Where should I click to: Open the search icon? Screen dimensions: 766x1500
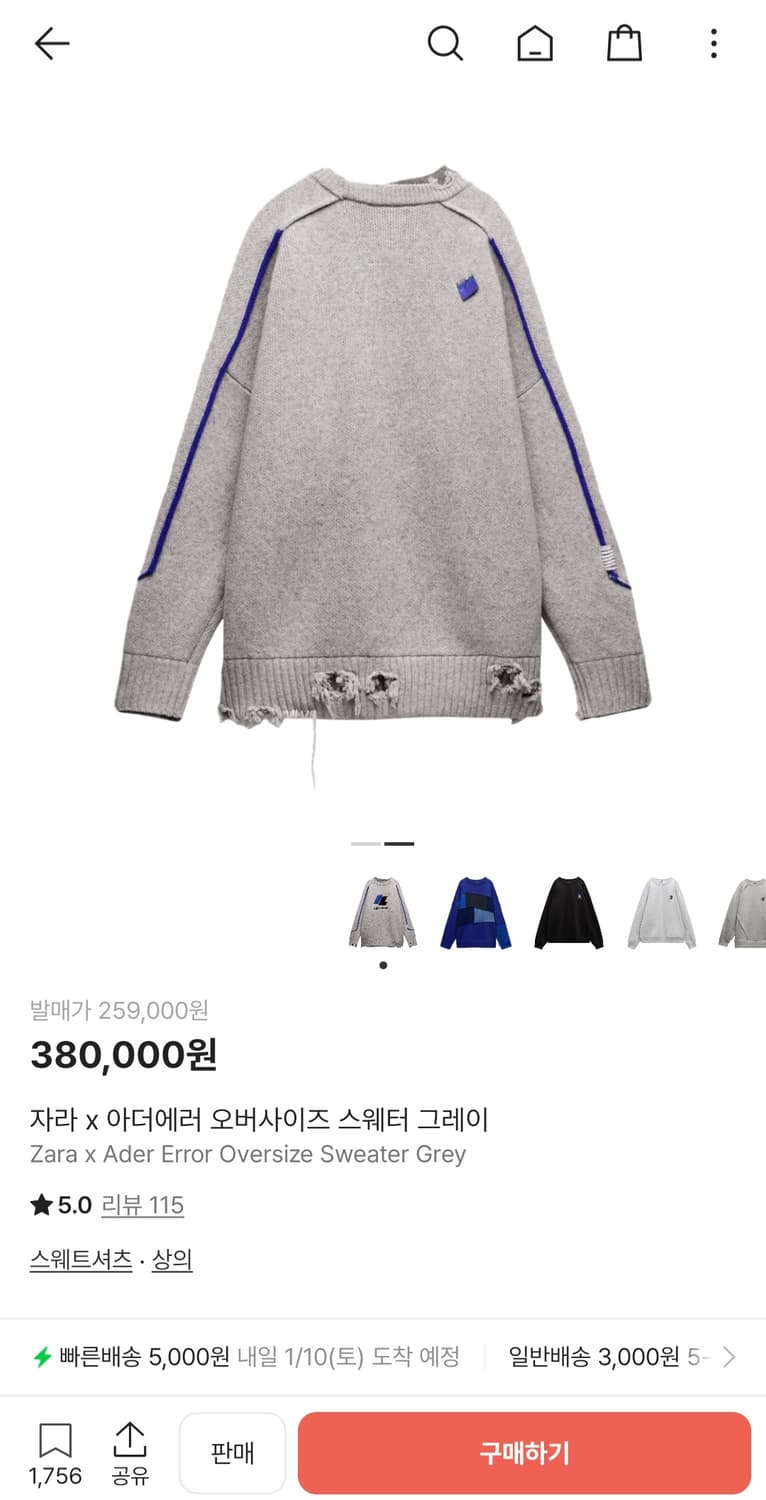tap(445, 43)
